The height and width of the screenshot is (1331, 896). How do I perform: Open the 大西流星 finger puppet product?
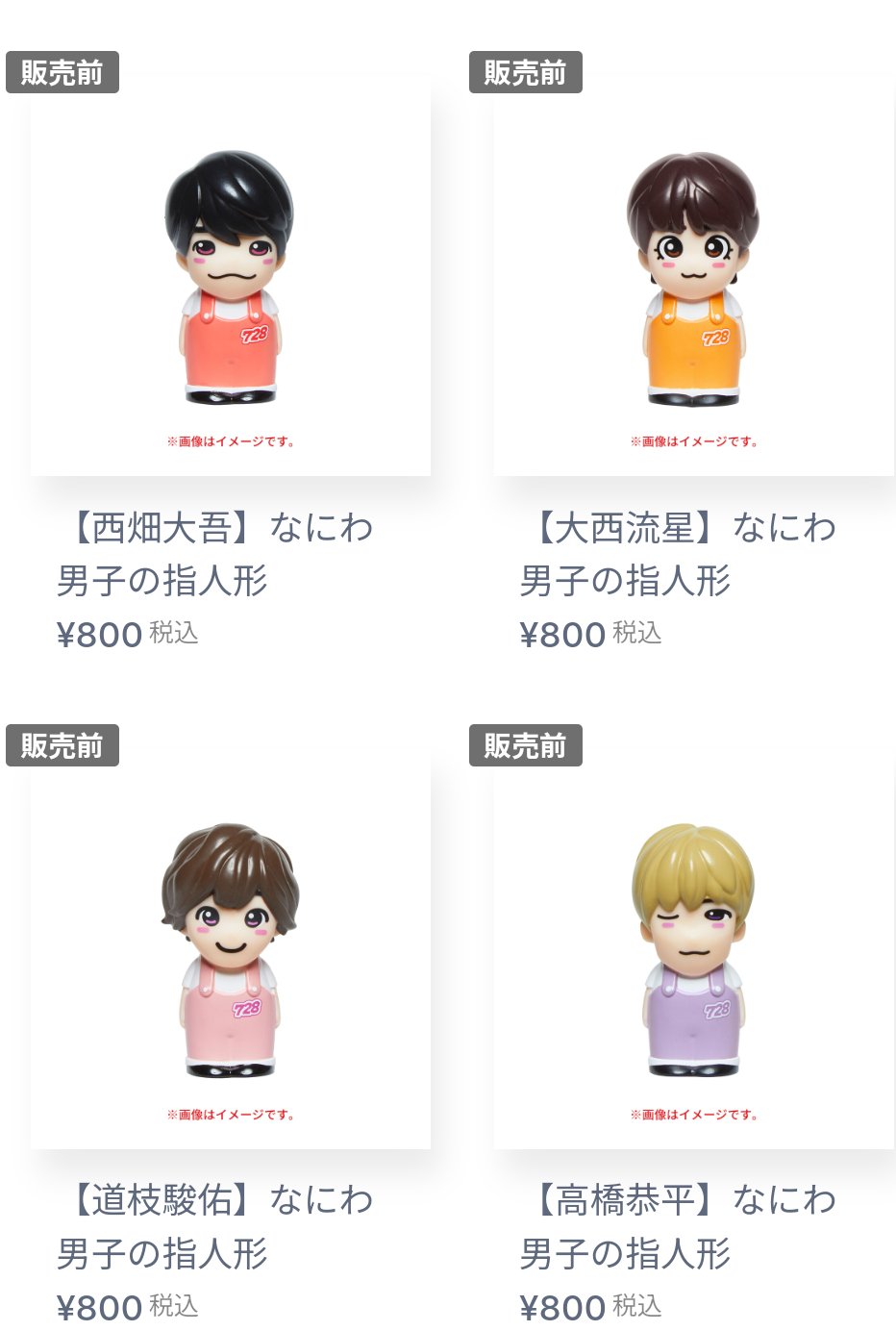[693, 279]
